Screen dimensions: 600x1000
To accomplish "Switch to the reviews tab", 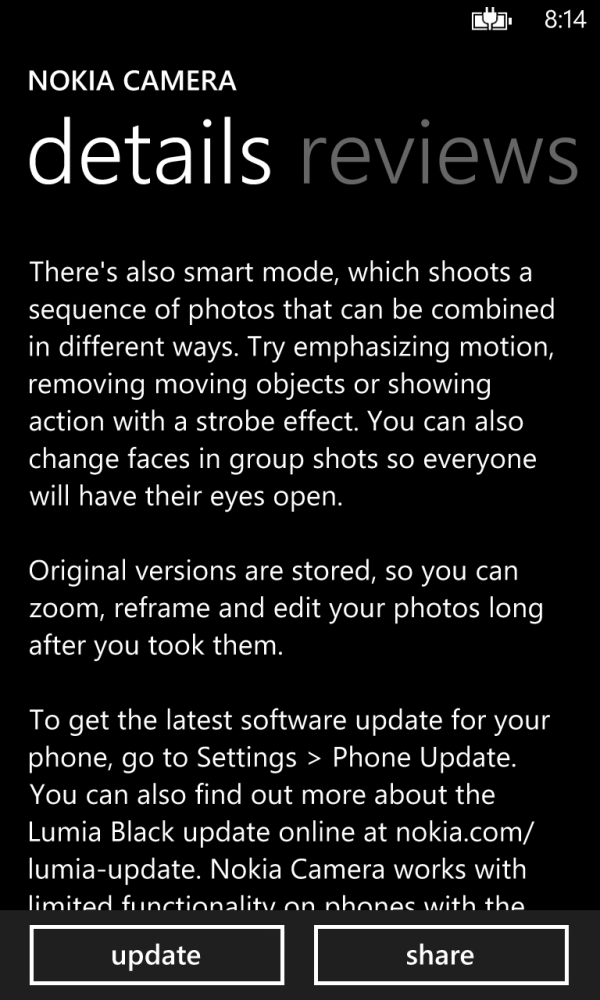I will tap(438, 153).
